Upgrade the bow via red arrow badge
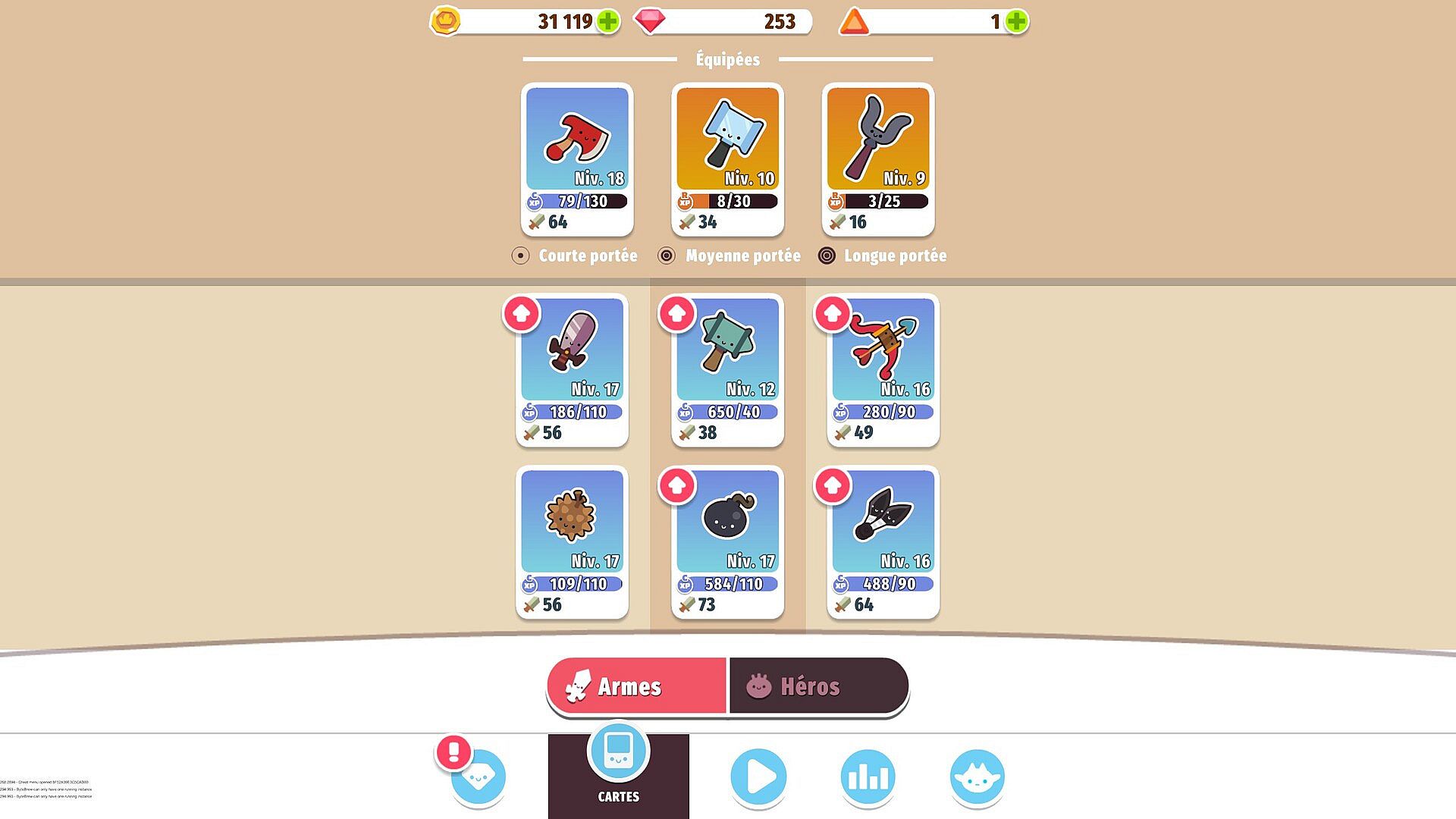The image size is (1456, 819). (x=833, y=313)
